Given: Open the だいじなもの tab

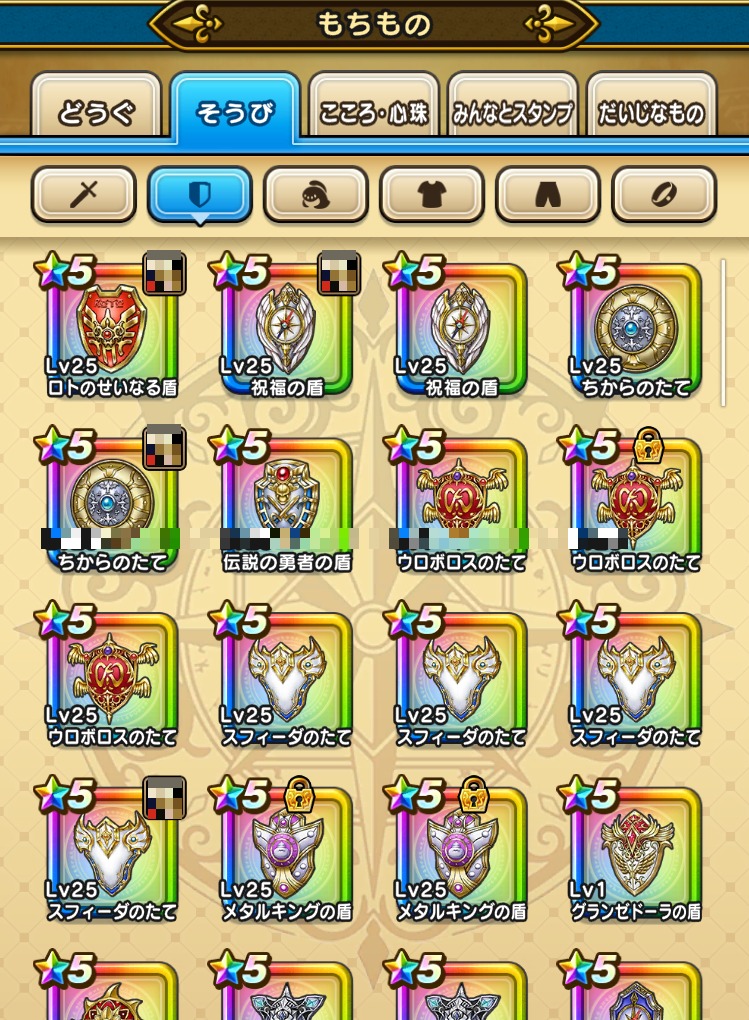Looking at the screenshot, I should [x=651, y=112].
